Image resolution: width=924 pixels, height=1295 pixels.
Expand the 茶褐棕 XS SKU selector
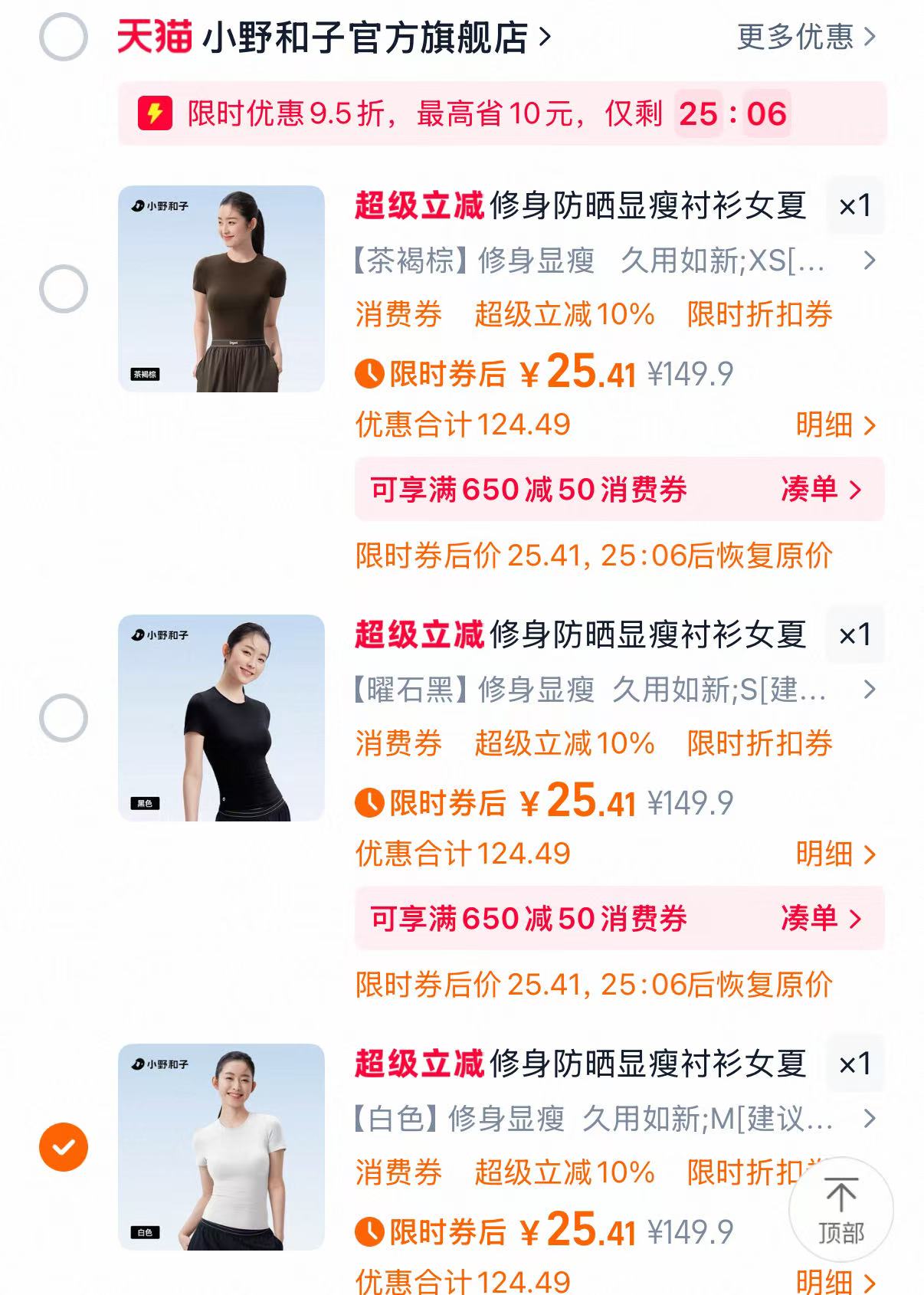(x=867, y=263)
